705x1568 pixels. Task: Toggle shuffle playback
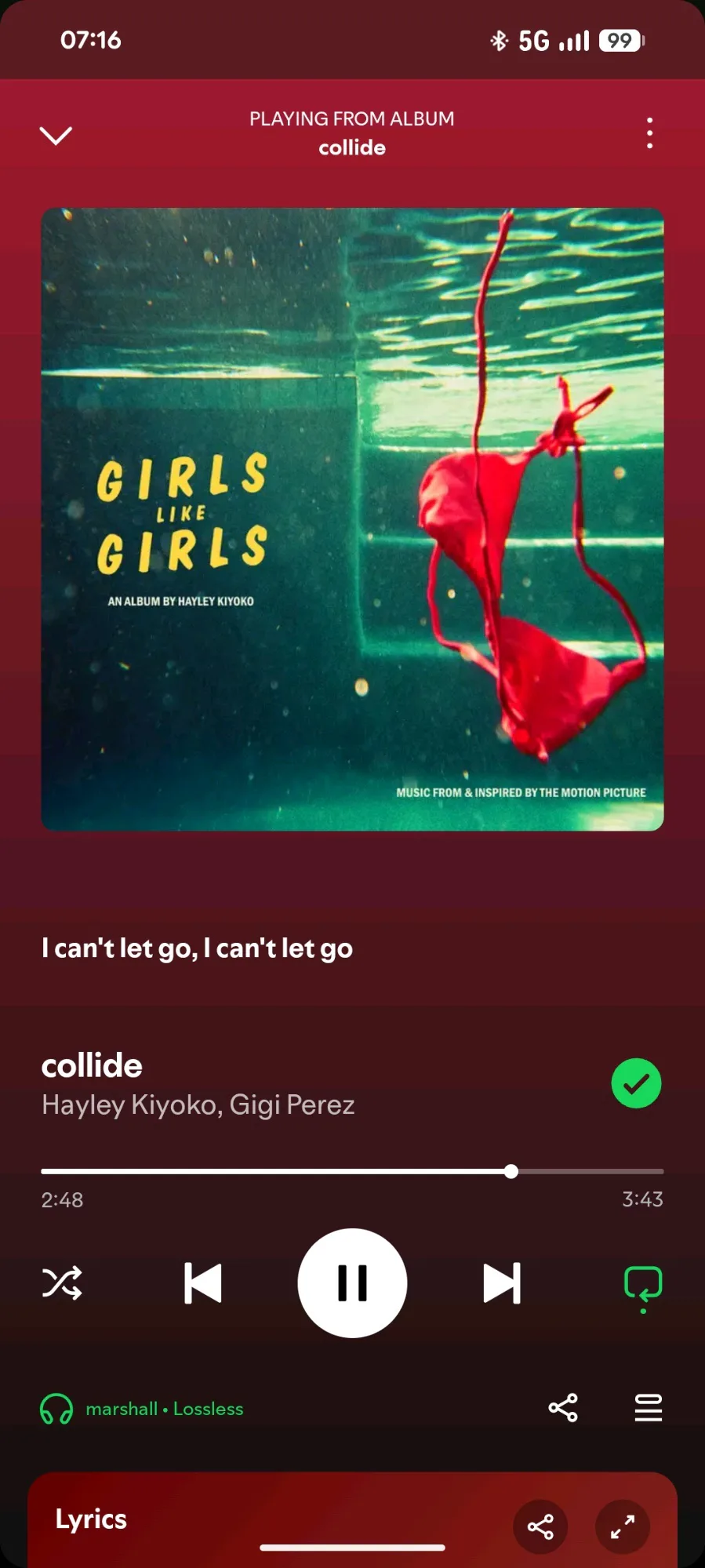pyautogui.click(x=62, y=1283)
